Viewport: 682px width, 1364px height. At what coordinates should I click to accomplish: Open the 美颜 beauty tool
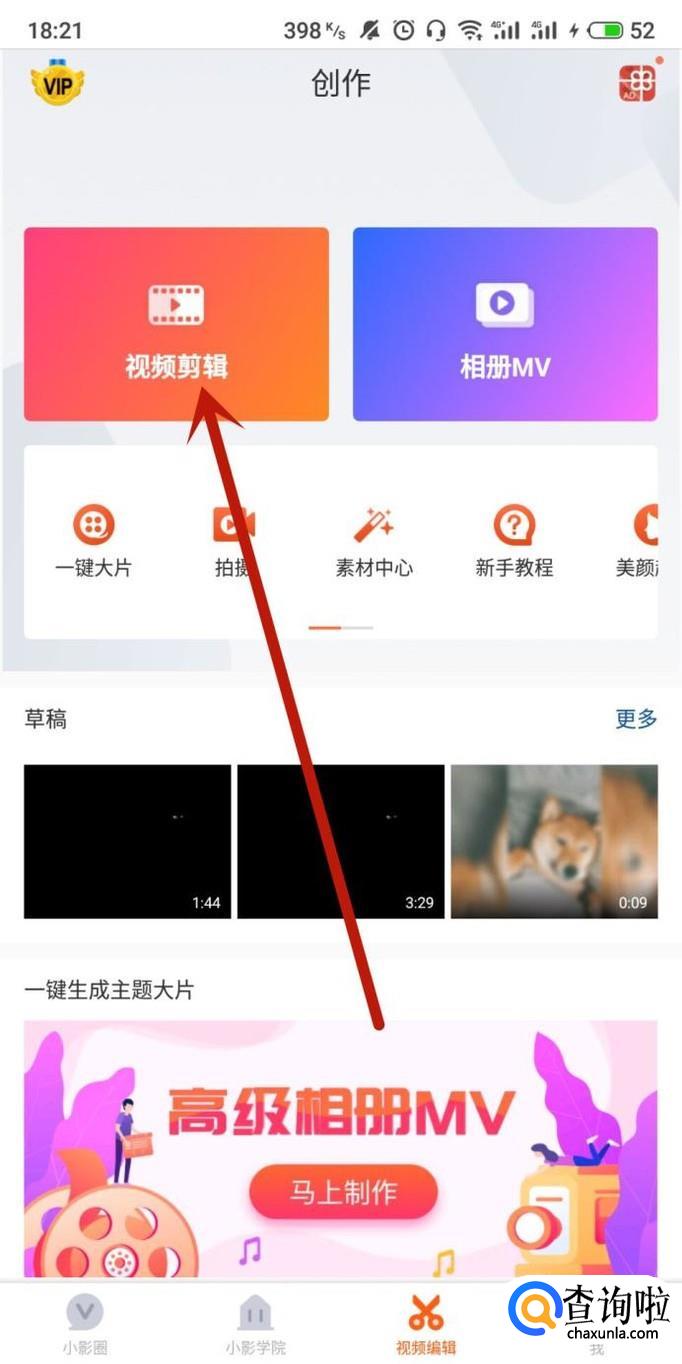pos(640,541)
